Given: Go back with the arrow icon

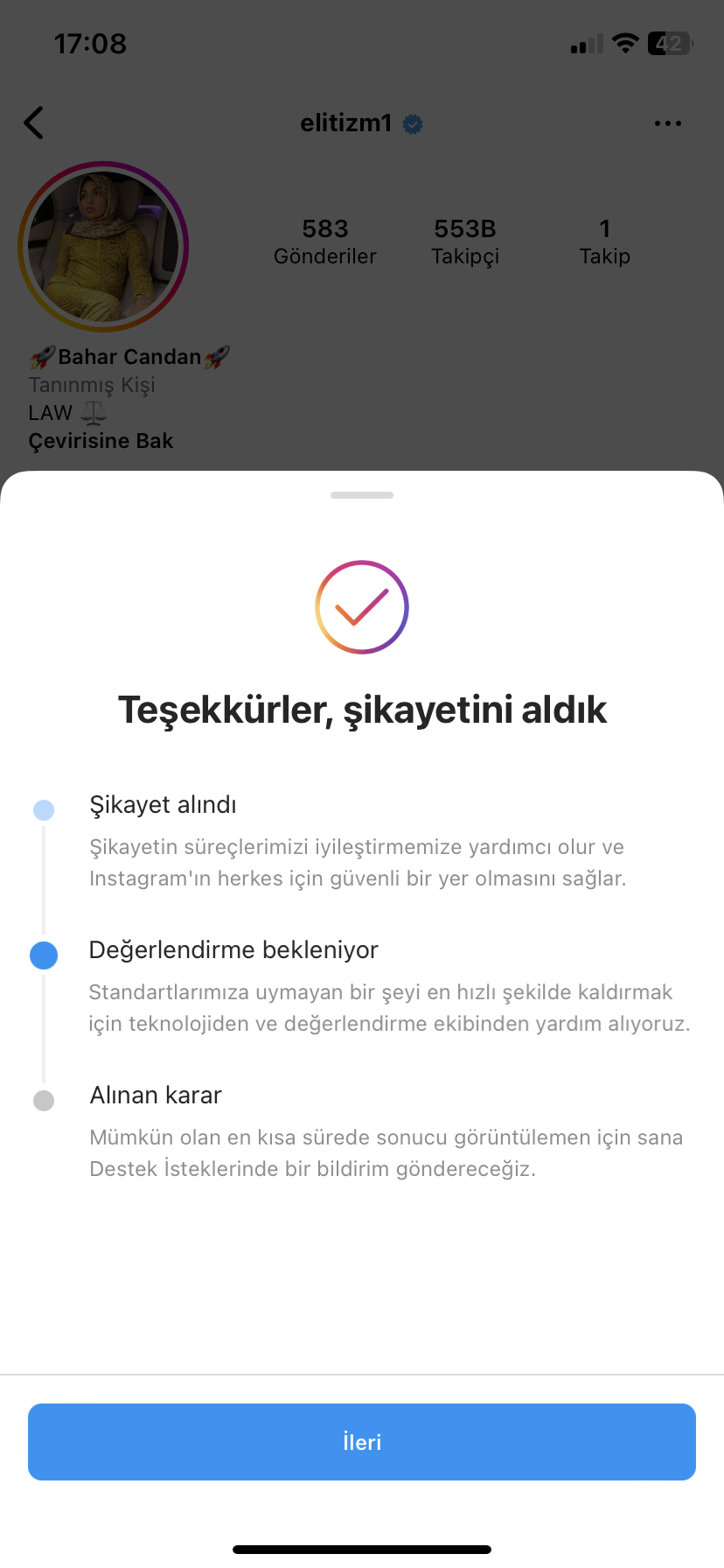Looking at the screenshot, I should point(34,123).
